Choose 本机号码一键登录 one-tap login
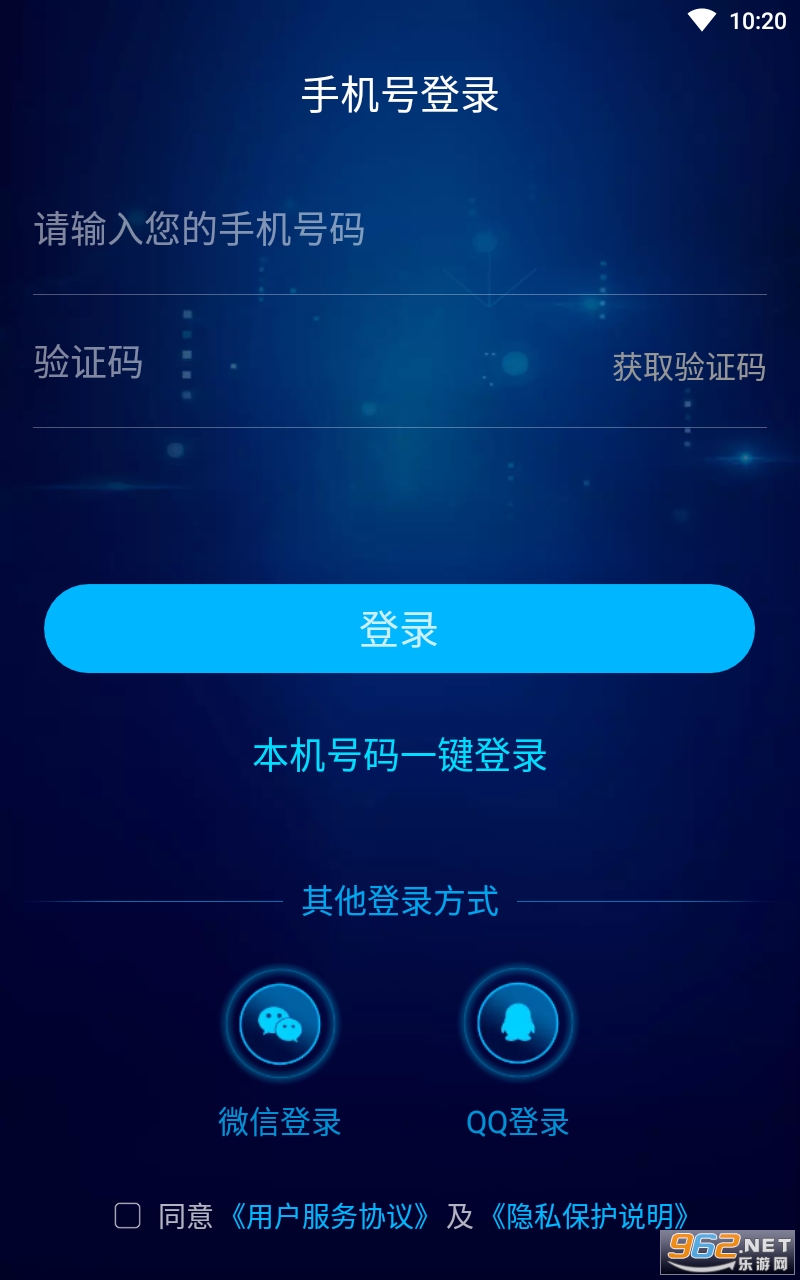Screen dimensions: 800x1280 tap(400, 756)
